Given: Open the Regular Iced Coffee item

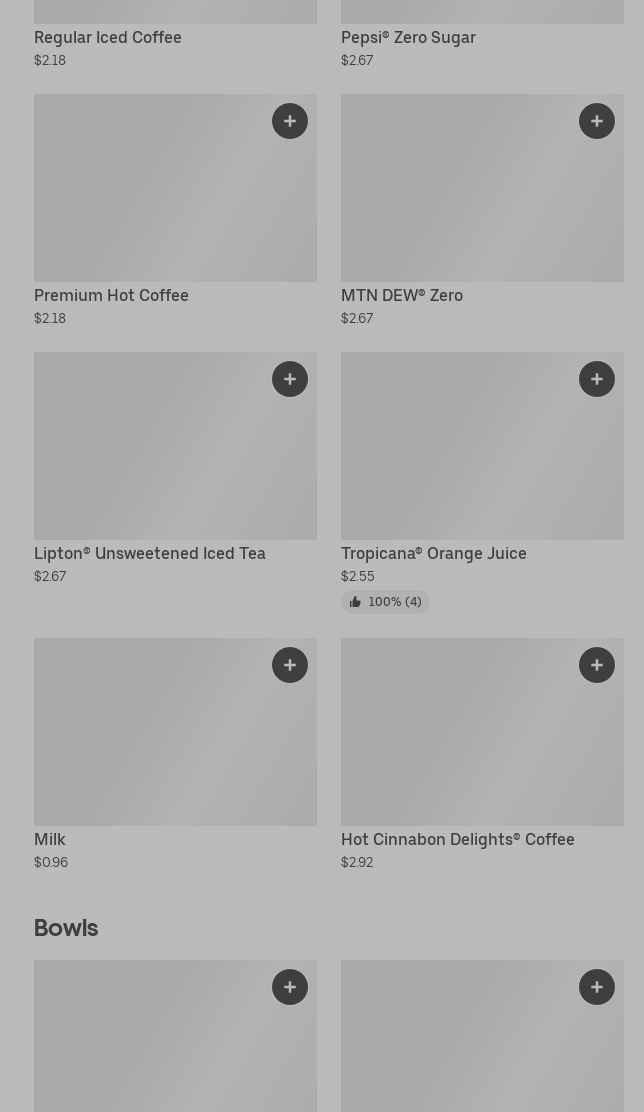Looking at the screenshot, I should click(108, 37).
